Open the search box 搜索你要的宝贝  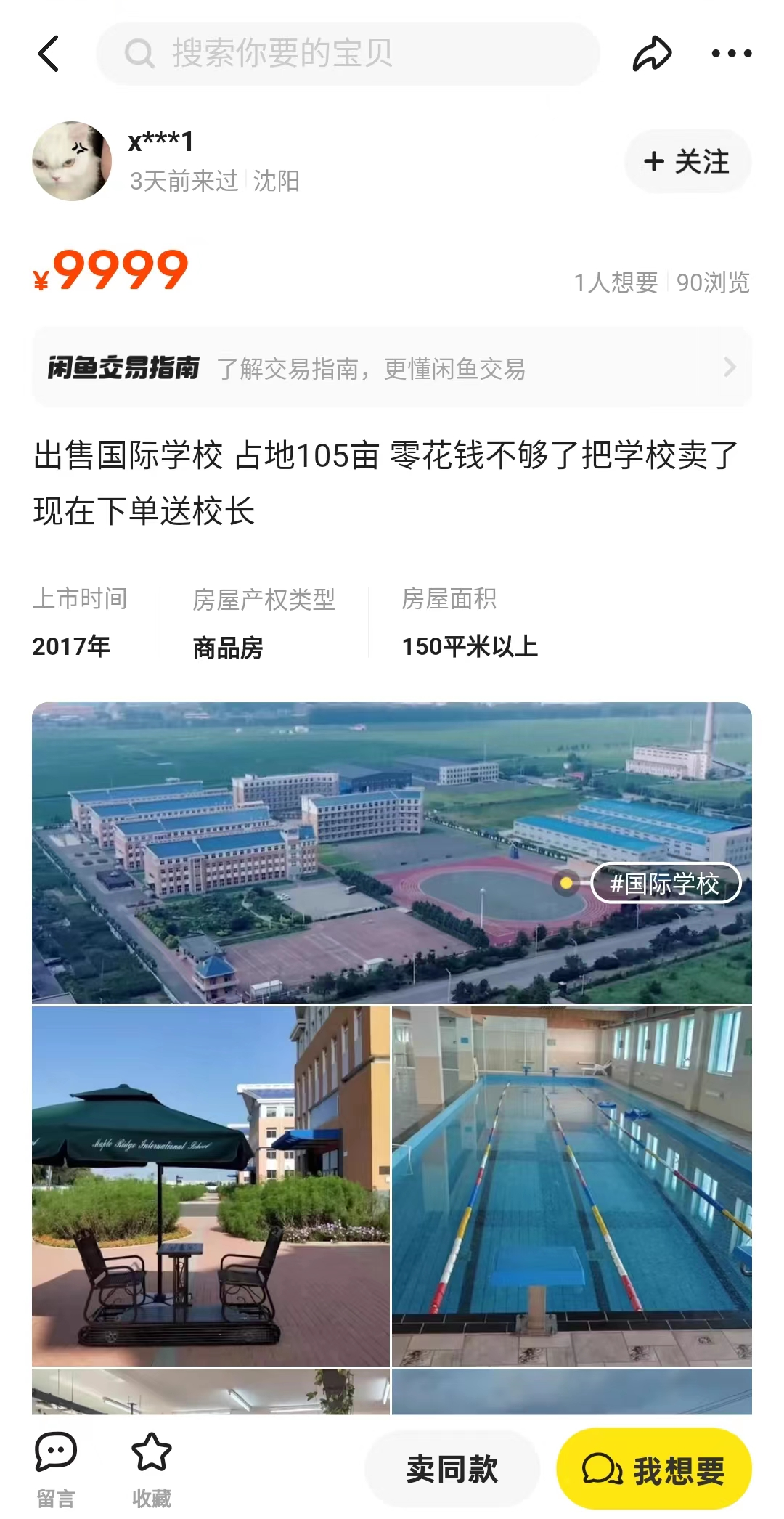pyautogui.click(x=348, y=54)
